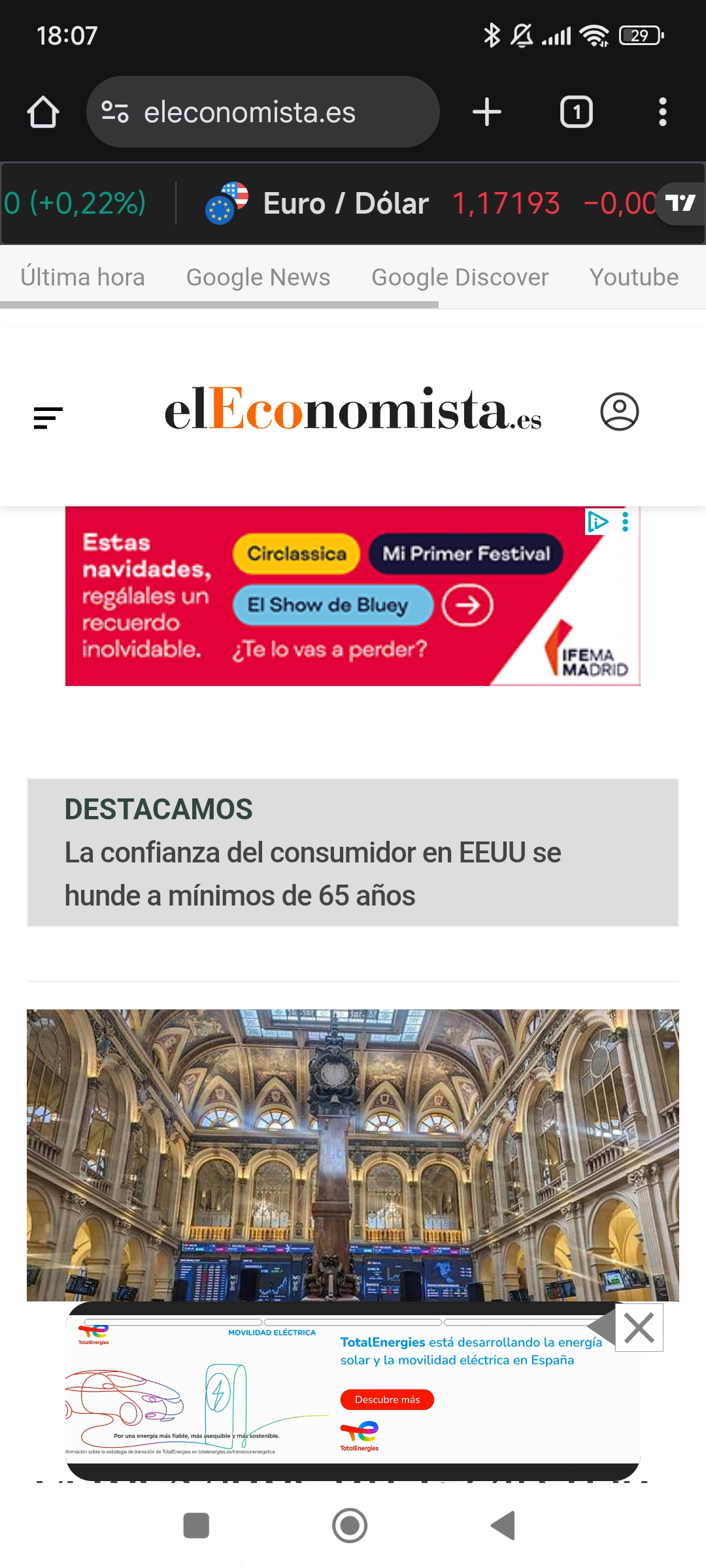Open the Google News link
706x1568 pixels.
tap(258, 278)
